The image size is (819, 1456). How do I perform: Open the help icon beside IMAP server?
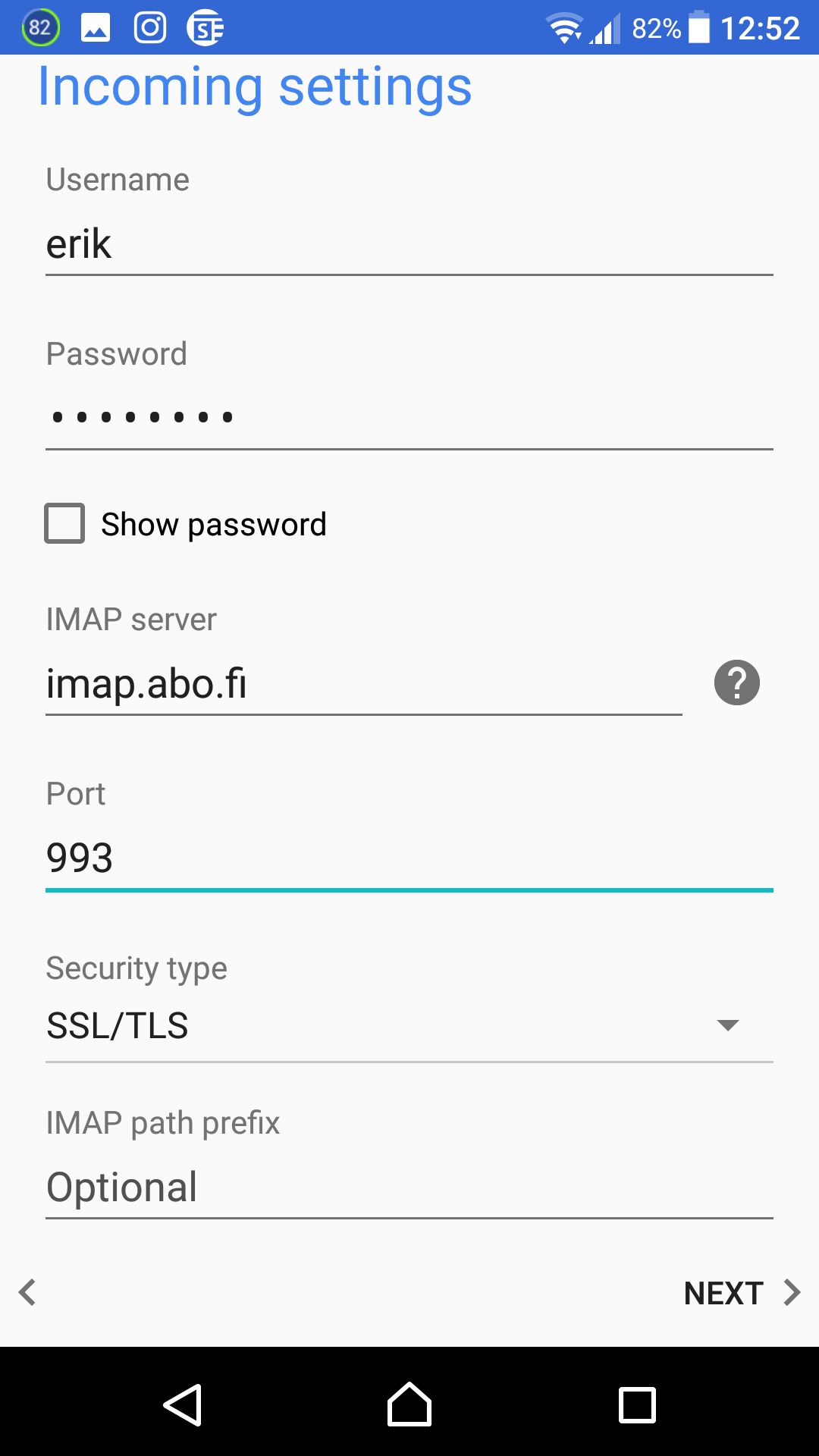(x=737, y=682)
